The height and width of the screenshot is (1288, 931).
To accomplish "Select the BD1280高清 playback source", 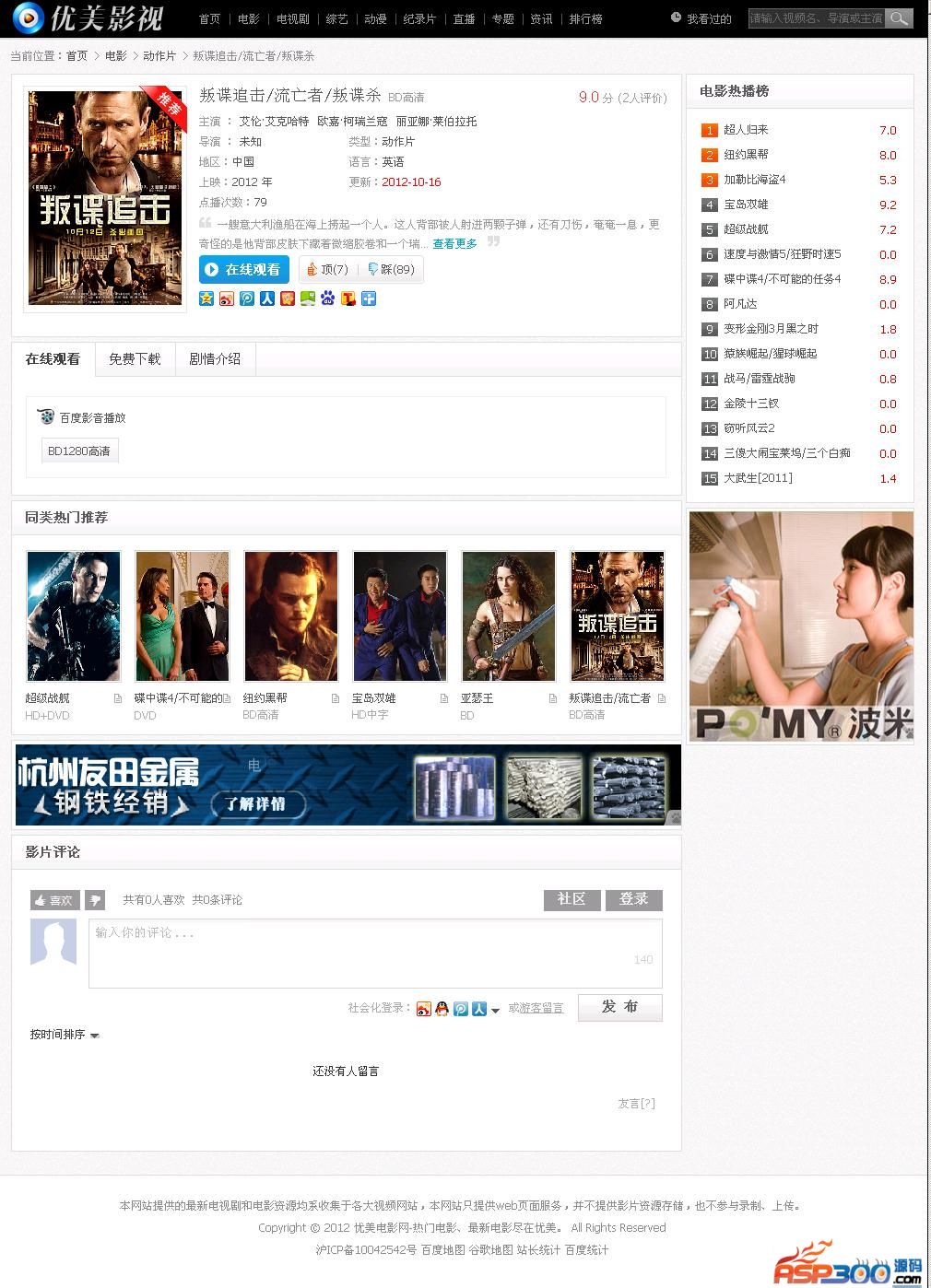I will [x=79, y=451].
